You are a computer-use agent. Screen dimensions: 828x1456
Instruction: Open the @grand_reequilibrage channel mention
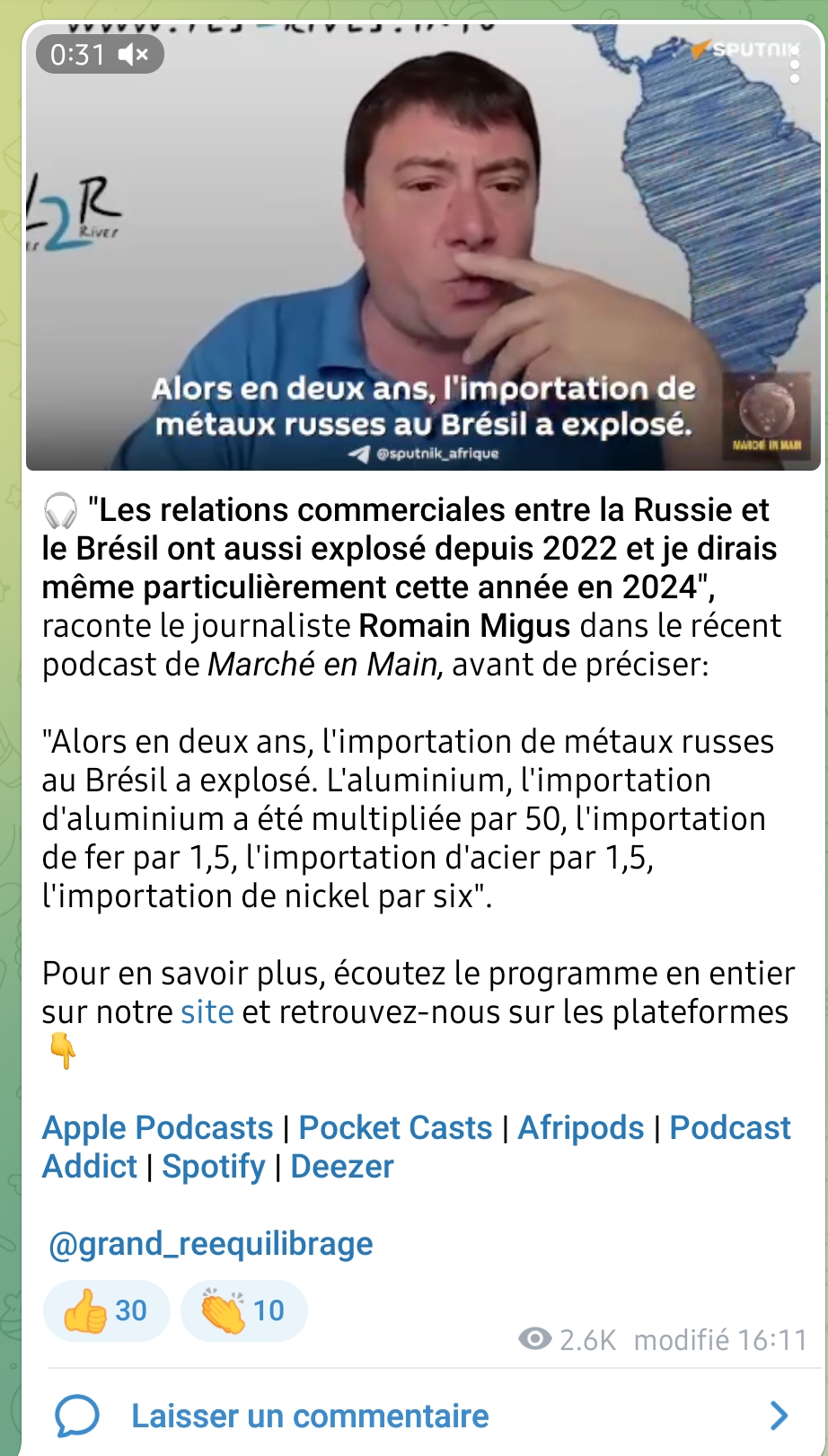pyautogui.click(x=211, y=1244)
